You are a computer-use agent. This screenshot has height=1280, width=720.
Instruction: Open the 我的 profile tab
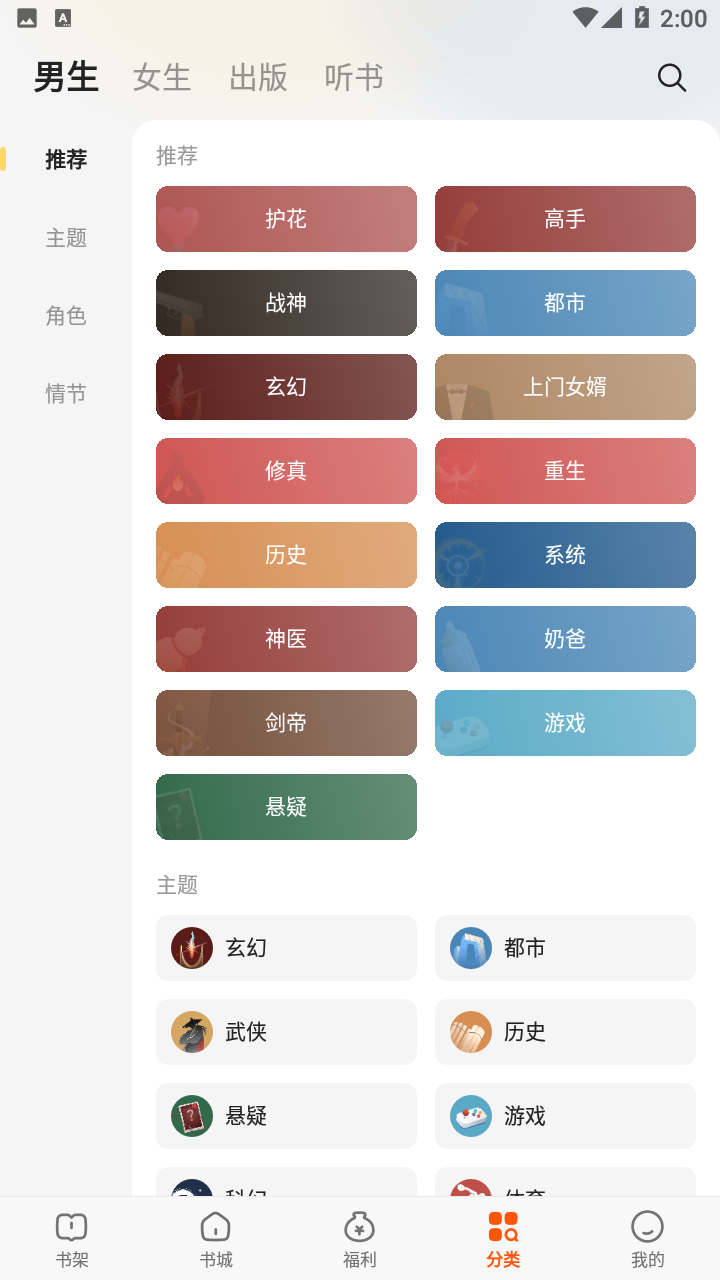pyautogui.click(x=648, y=1239)
